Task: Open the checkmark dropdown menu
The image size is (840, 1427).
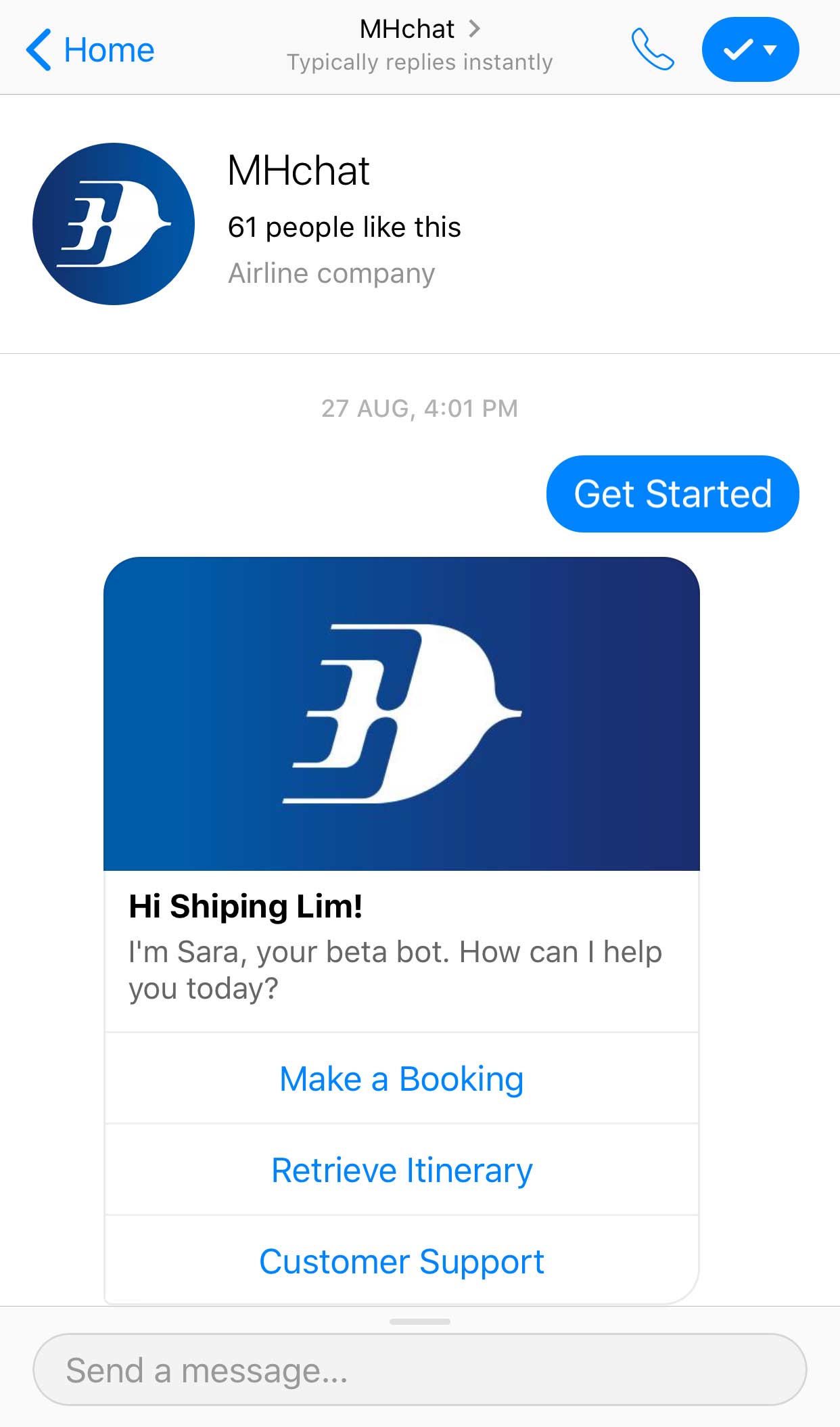Action: [750, 49]
